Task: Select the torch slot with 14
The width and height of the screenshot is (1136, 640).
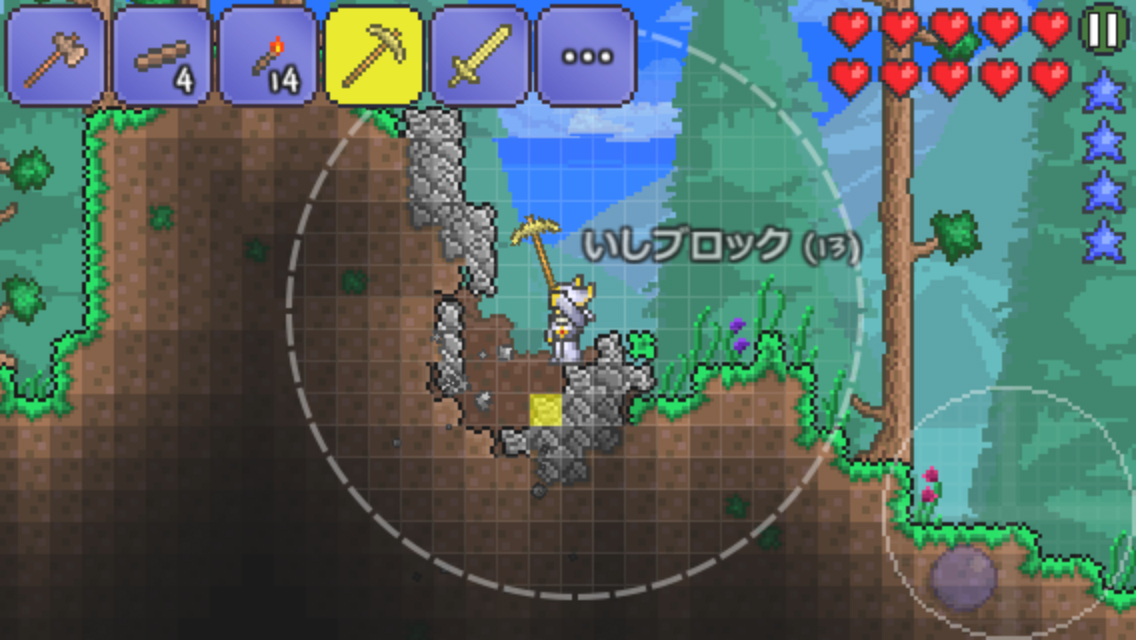Action: pos(268,56)
